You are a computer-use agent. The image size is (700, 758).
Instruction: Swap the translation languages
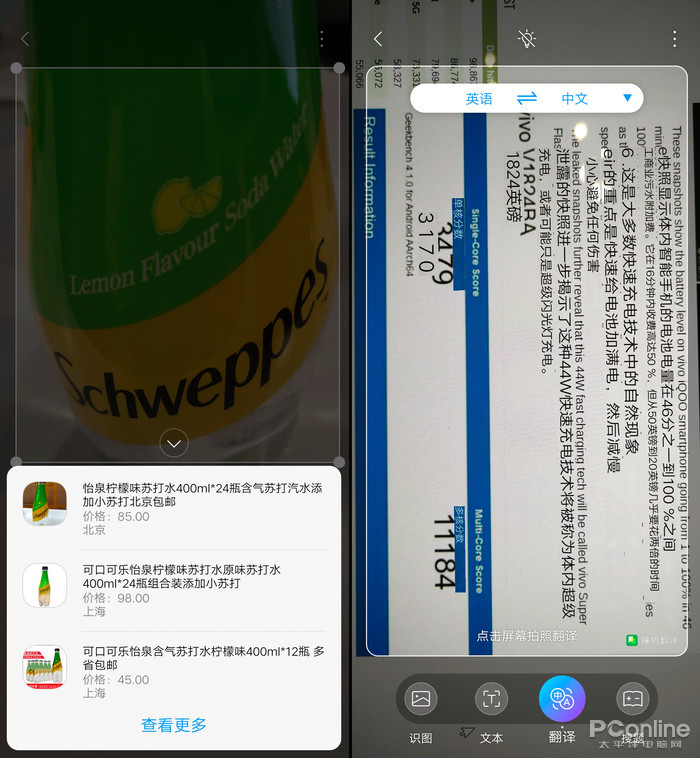coord(526,98)
